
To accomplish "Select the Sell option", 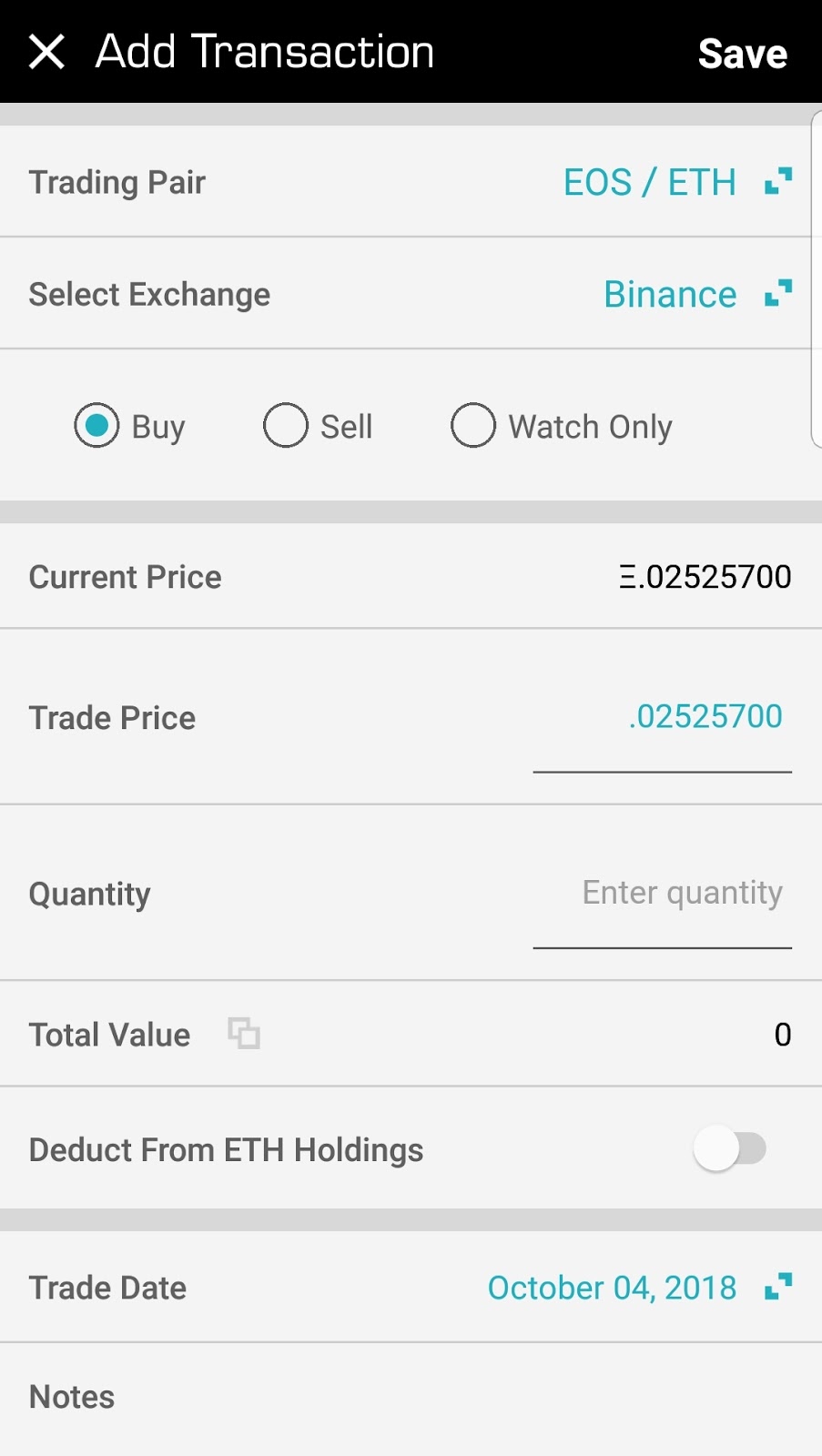I will [x=286, y=426].
